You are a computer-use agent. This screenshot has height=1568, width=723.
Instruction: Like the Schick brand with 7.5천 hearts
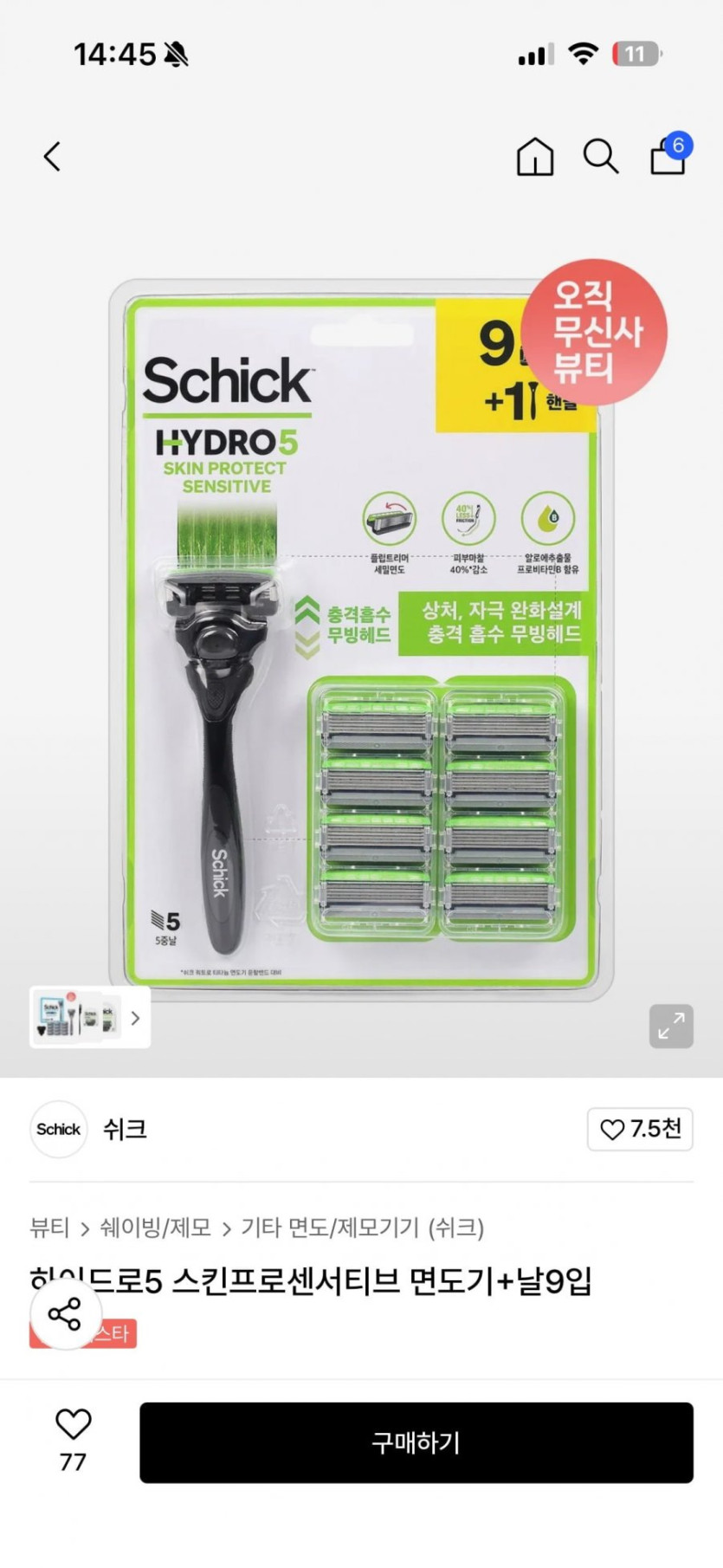coord(639,1129)
